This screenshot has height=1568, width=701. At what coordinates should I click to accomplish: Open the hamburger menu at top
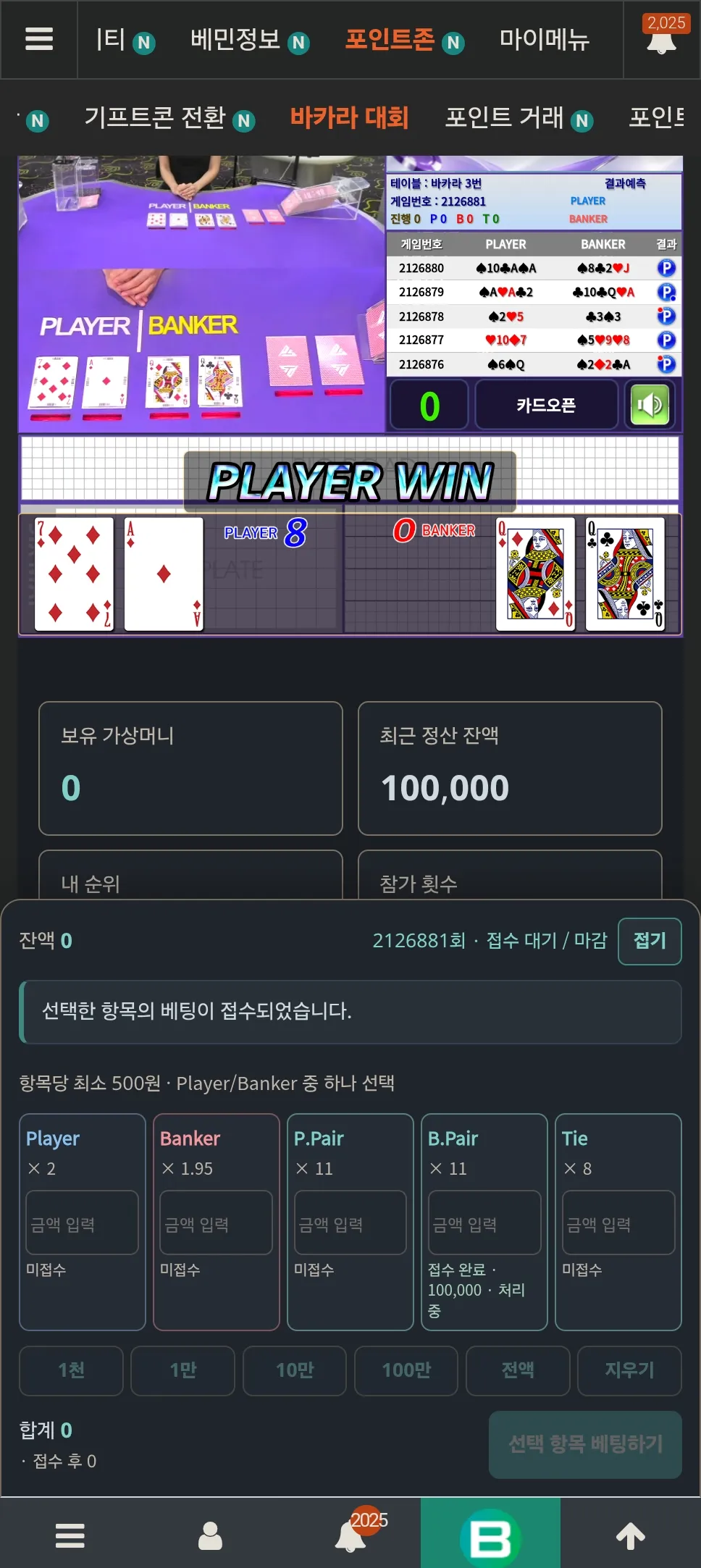tap(39, 39)
